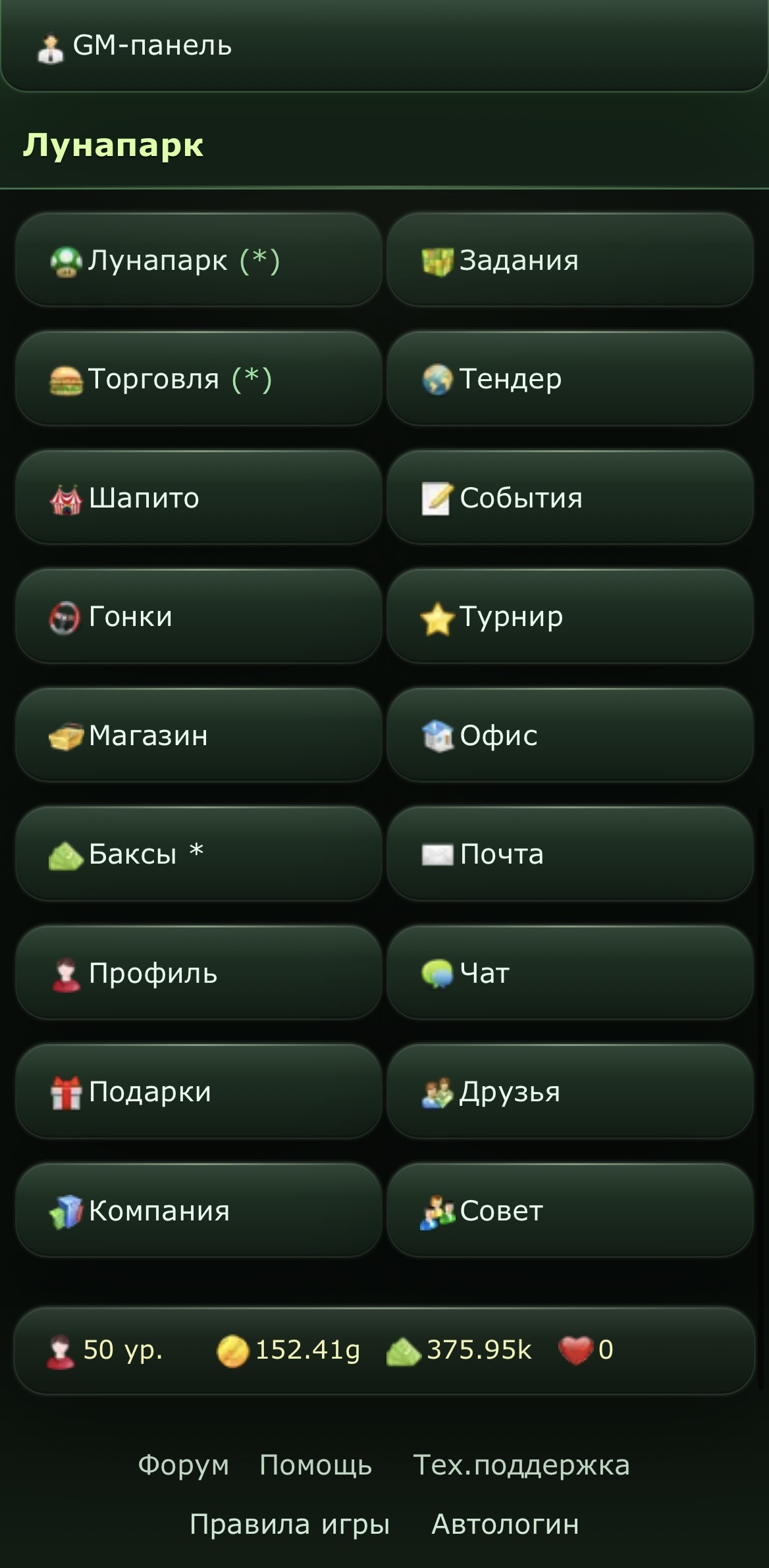Open Тех.поддержка link
The height and width of the screenshot is (1568, 769).
tap(521, 1465)
